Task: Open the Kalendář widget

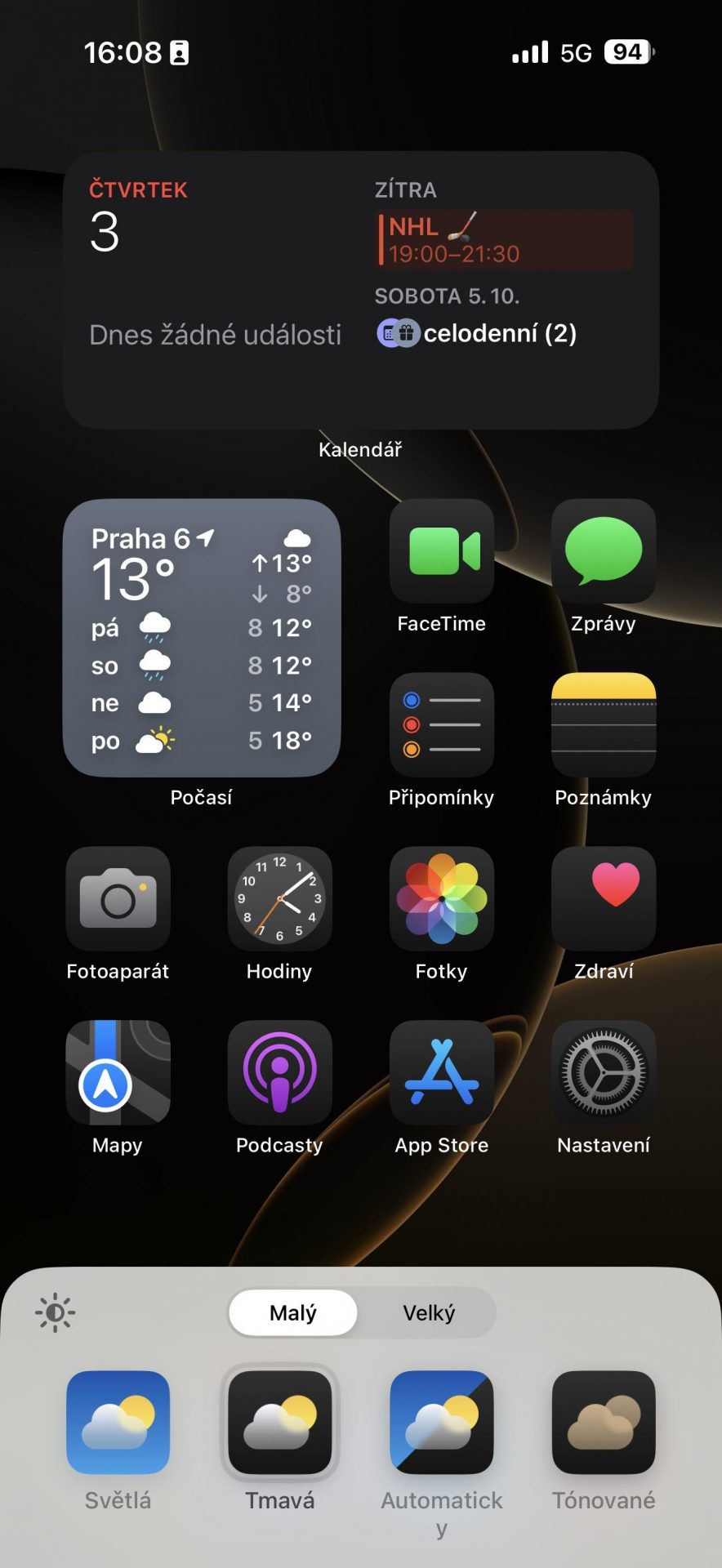Action: [361, 290]
